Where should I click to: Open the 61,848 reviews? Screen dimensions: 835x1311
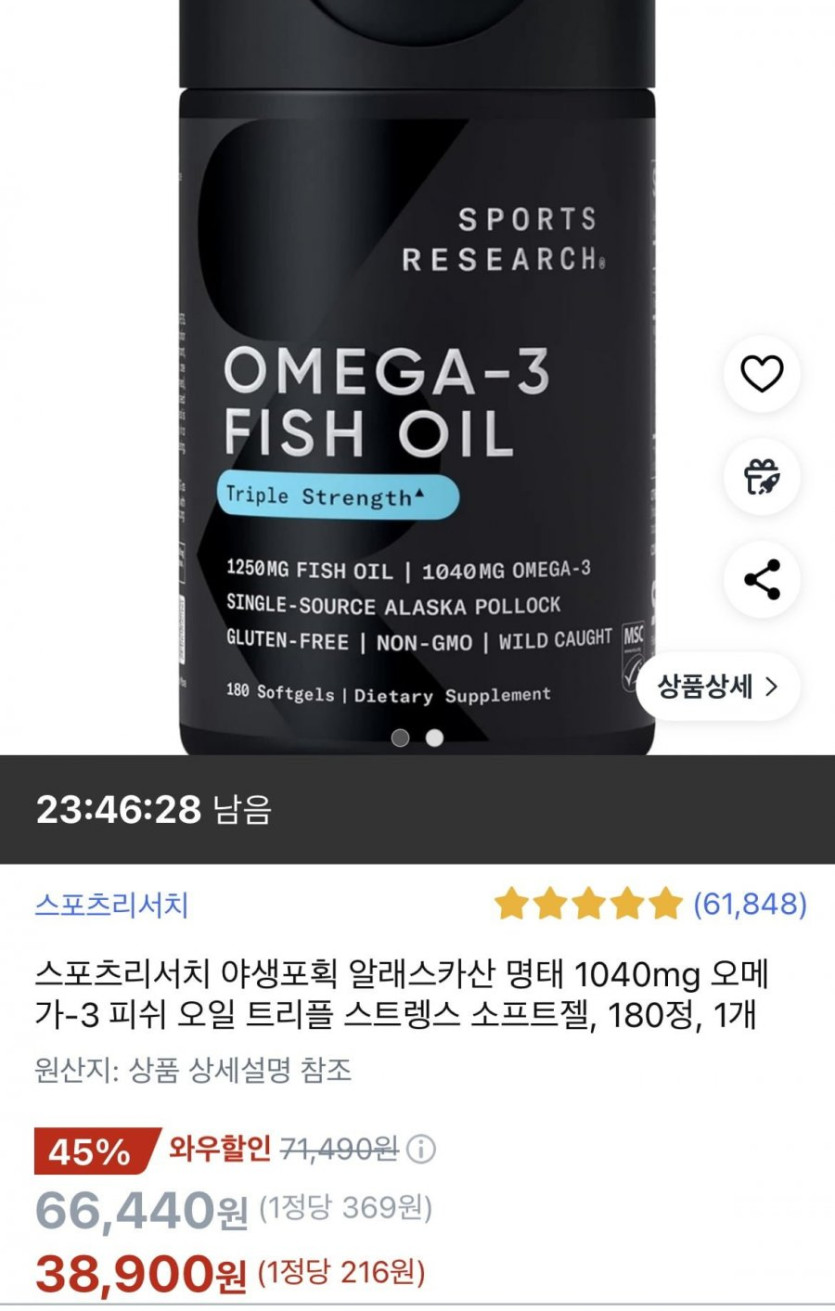(x=749, y=905)
